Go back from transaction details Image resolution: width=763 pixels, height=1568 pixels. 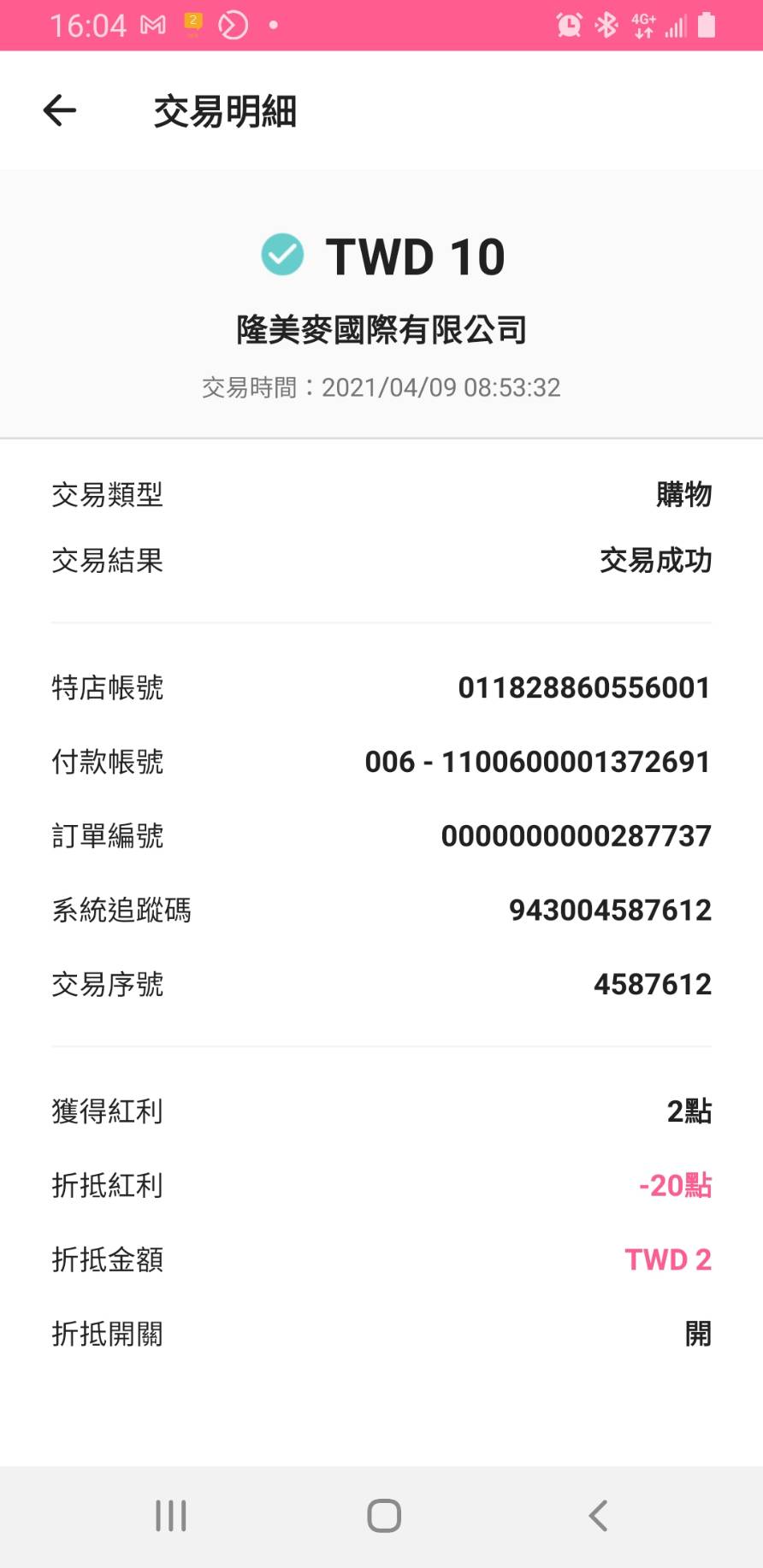click(60, 110)
